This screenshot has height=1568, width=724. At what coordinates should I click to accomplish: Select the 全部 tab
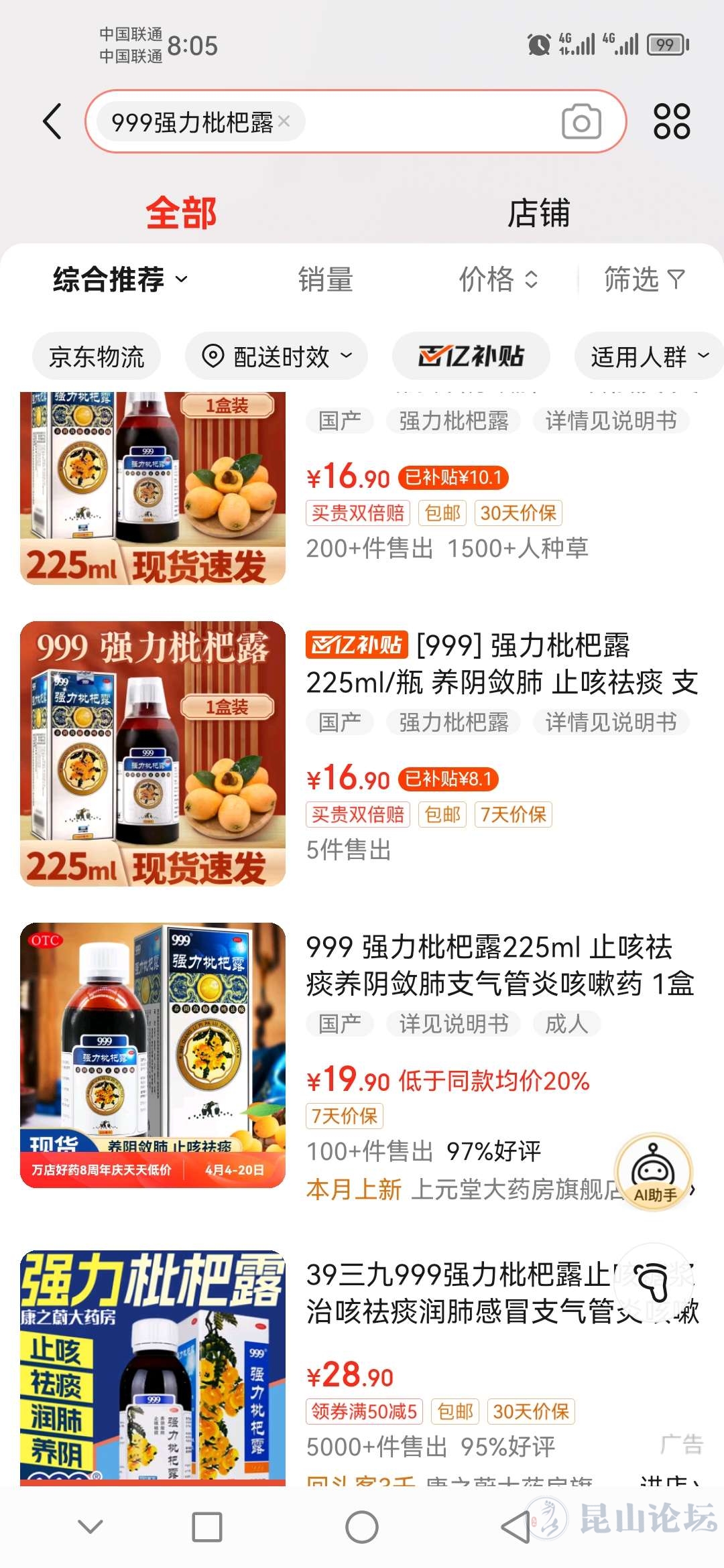(181, 213)
